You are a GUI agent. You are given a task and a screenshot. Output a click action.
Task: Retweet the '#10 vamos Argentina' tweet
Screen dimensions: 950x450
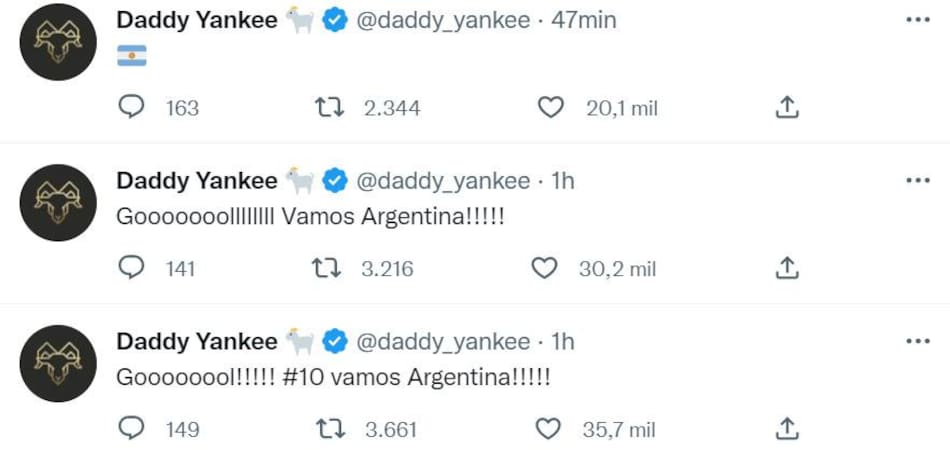point(329,429)
